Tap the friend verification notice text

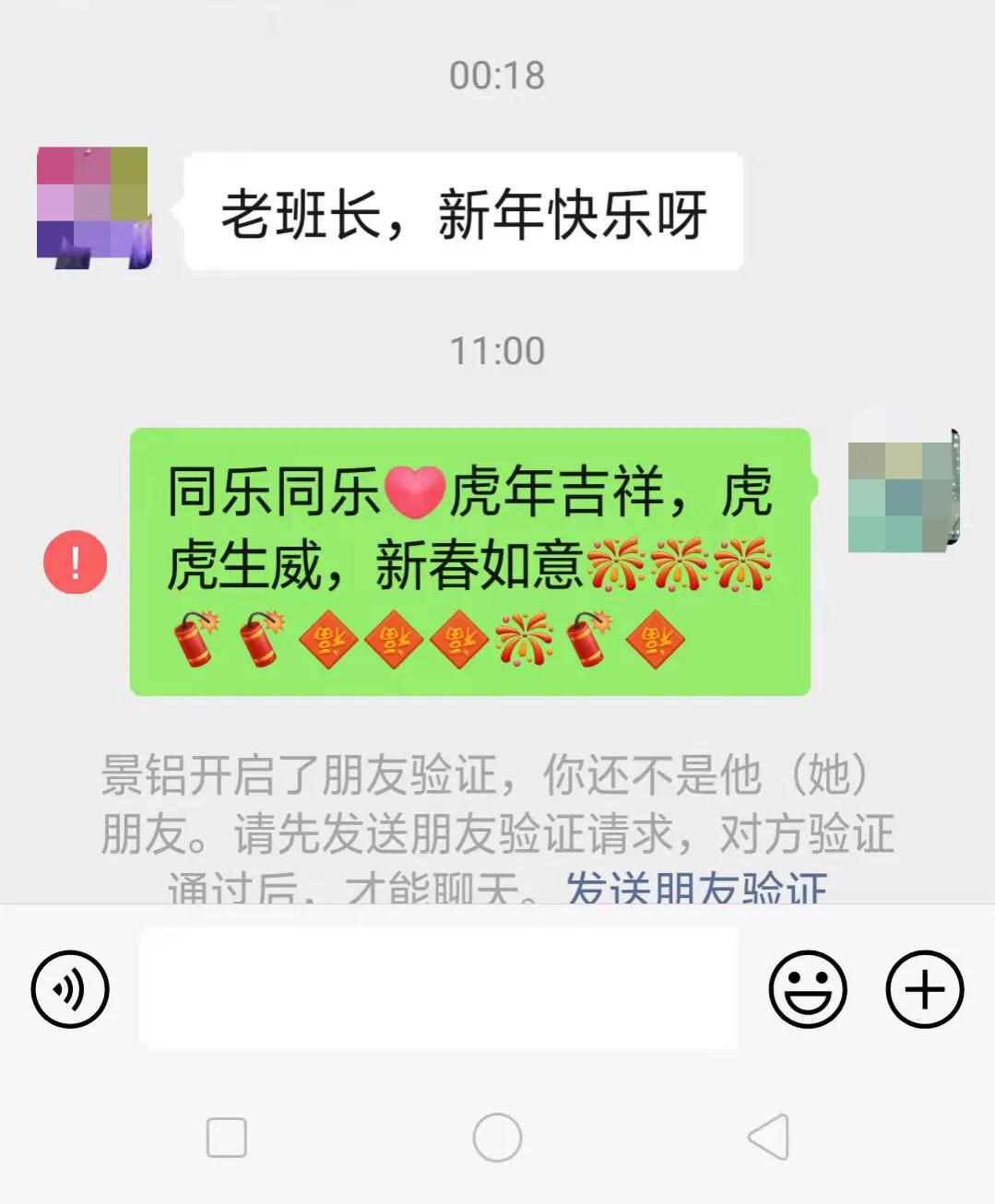tap(498, 807)
